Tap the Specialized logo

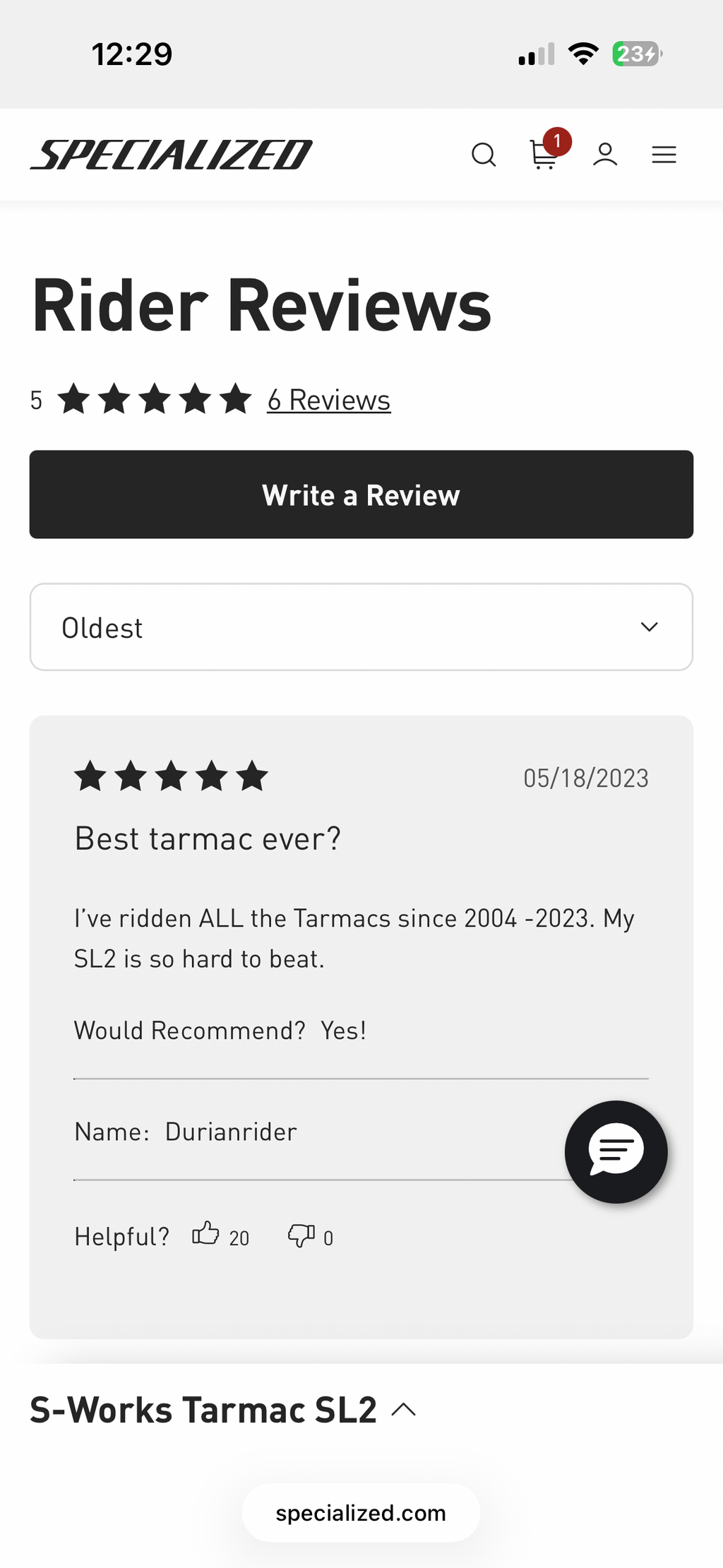(x=171, y=155)
